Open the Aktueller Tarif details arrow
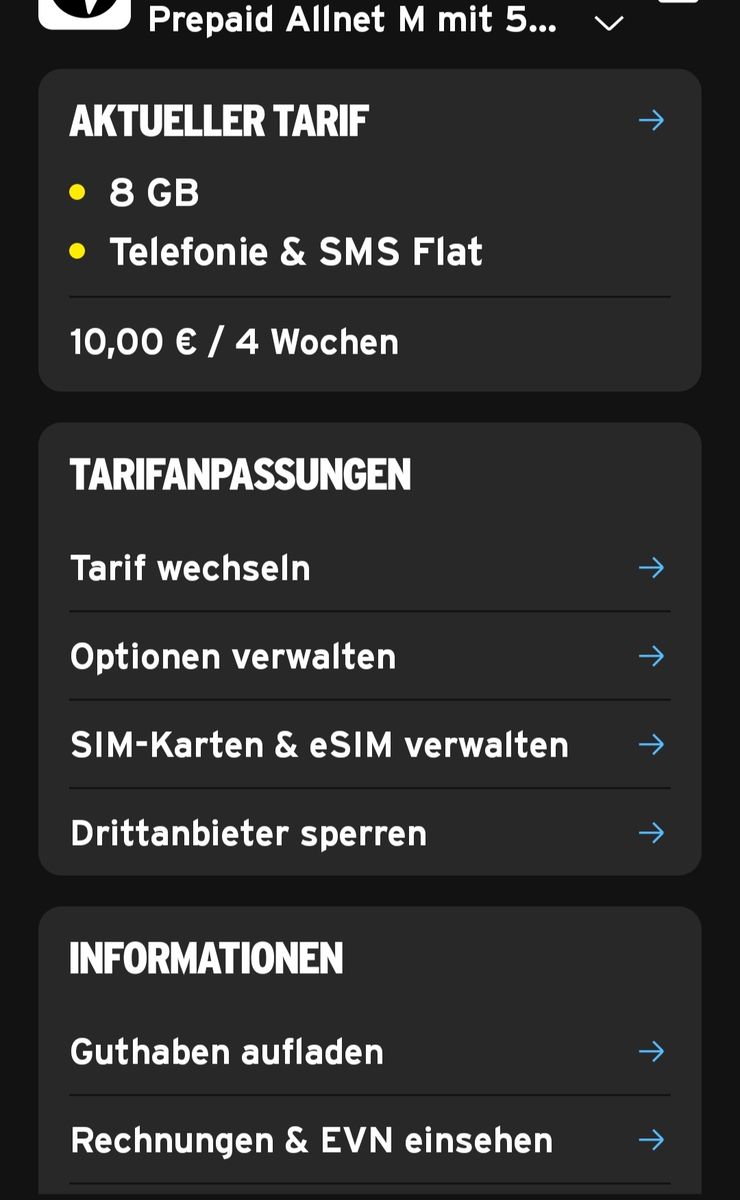 [x=651, y=121]
